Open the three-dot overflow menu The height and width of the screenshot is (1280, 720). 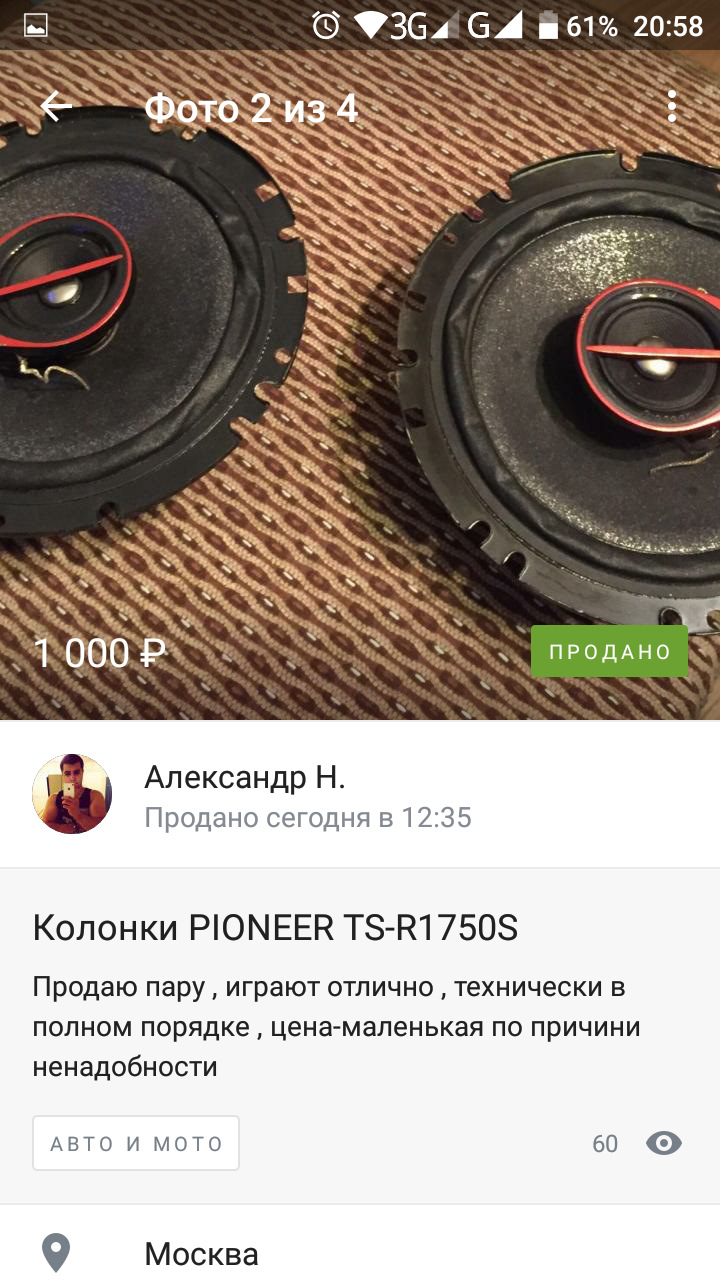click(672, 107)
